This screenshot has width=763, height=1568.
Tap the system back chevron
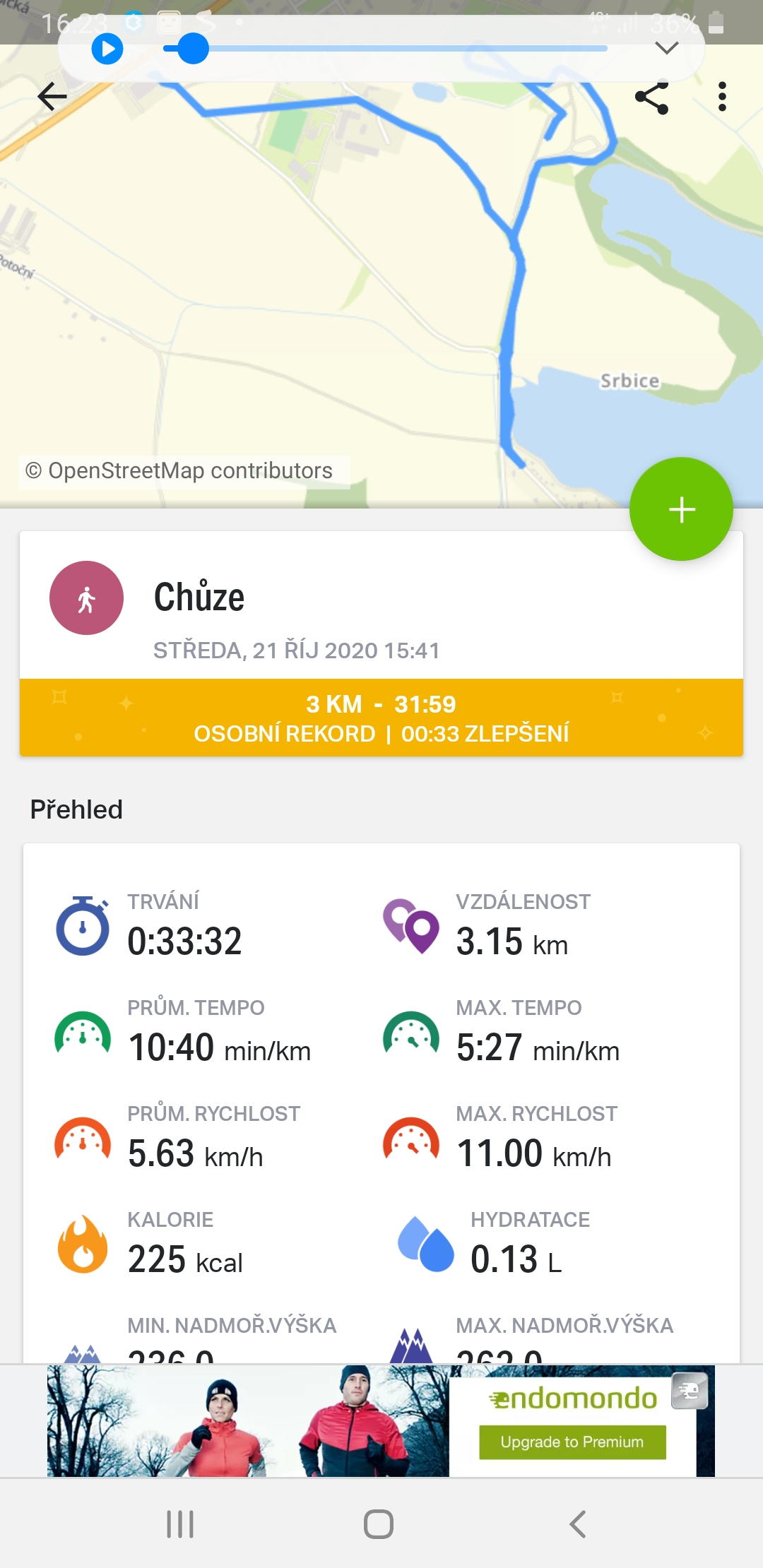pyautogui.click(x=578, y=1524)
